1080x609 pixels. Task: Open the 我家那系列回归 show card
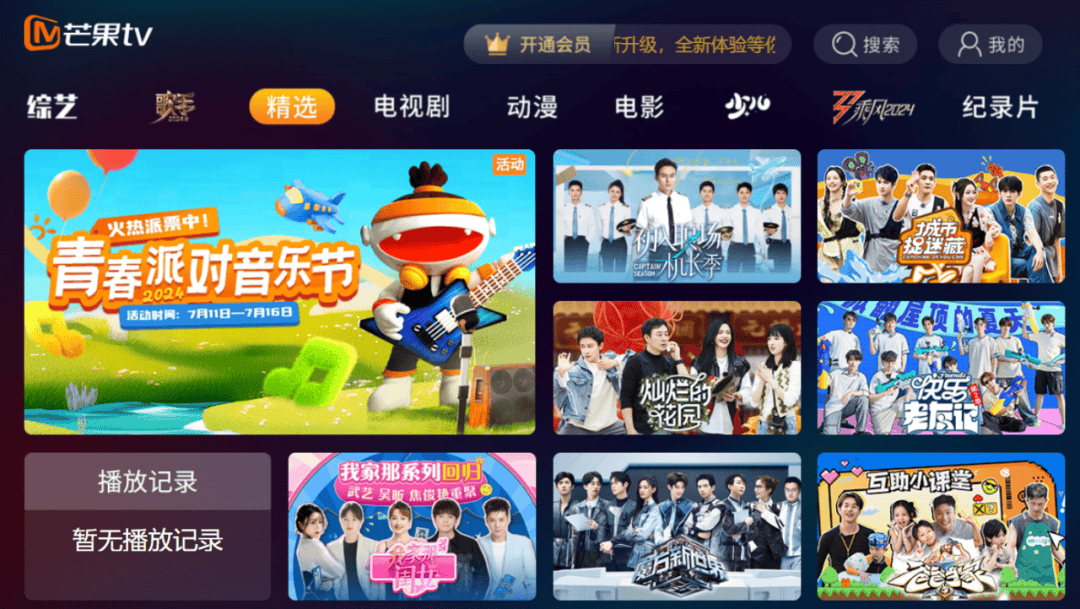[412, 527]
